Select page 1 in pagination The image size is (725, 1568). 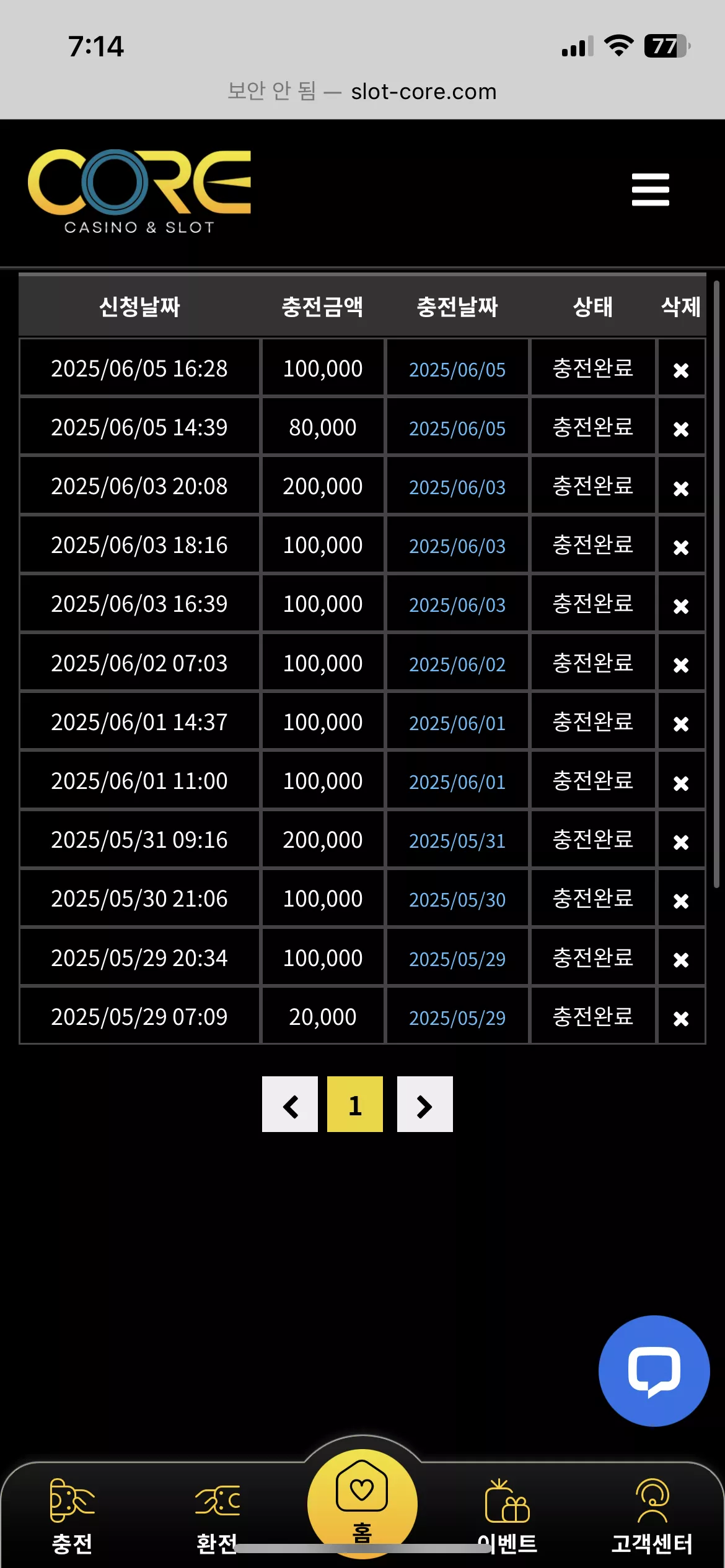pyautogui.click(x=355, y=1104)
